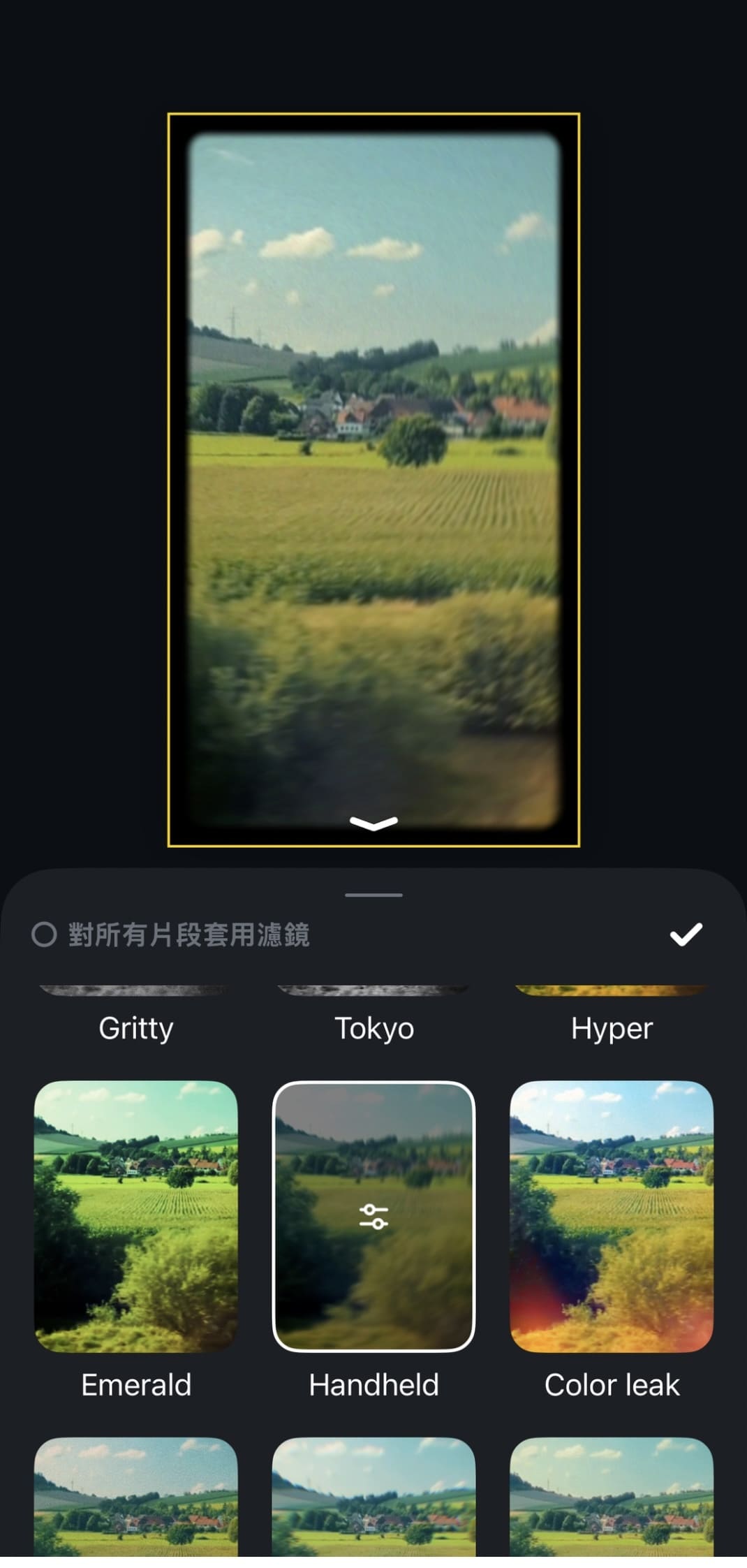Viewport: 747px width, 1568px height.
Task: Expand the bottom sheet using the handle bar
Action: coord(374,894)
